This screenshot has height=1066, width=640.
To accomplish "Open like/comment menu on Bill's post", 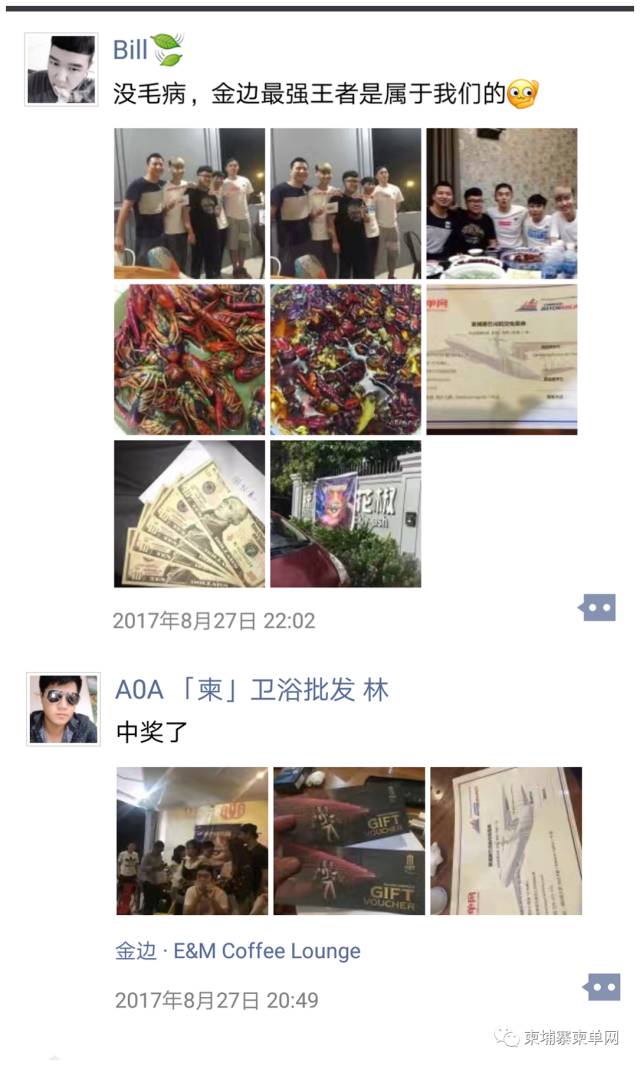I will coord(598,607).
